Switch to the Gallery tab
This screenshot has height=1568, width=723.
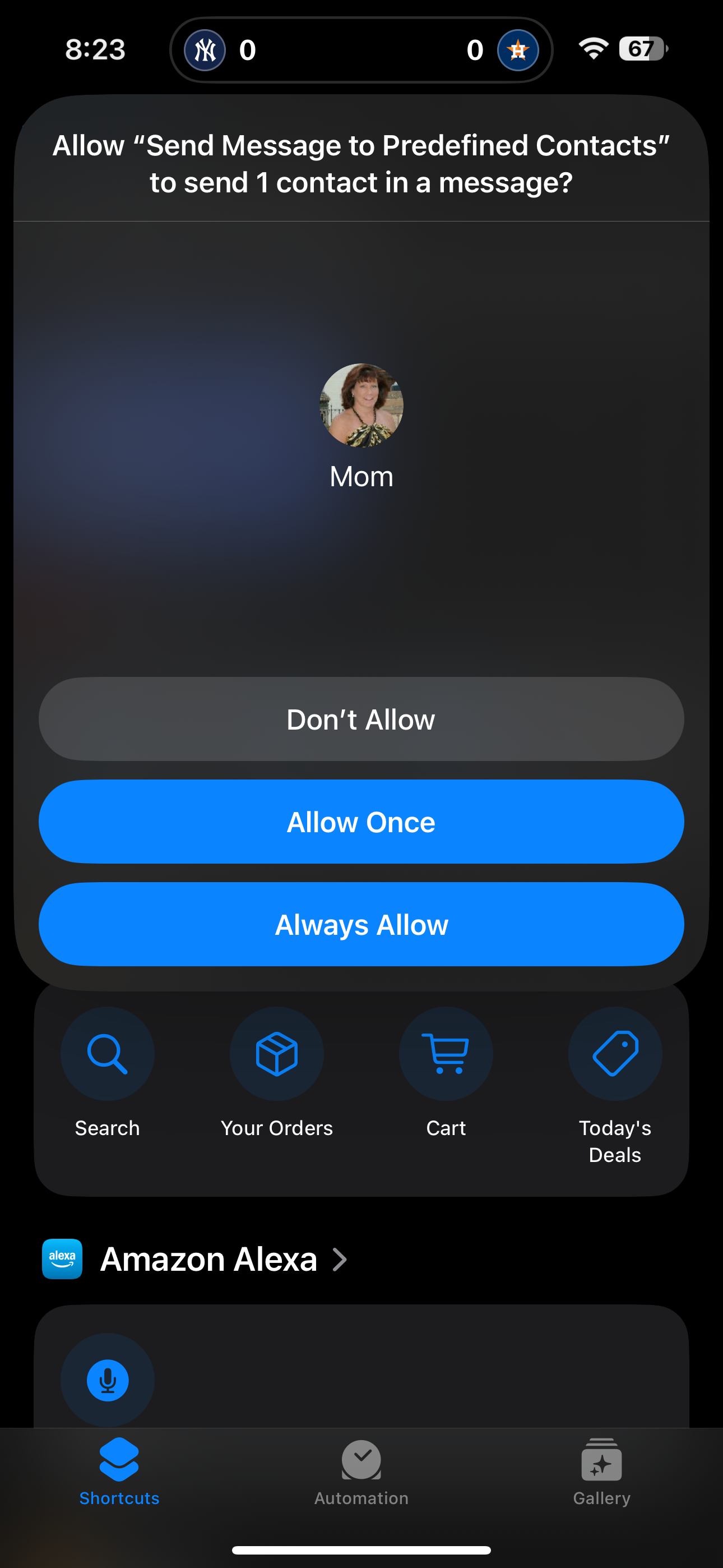(x=602, y=1472)
